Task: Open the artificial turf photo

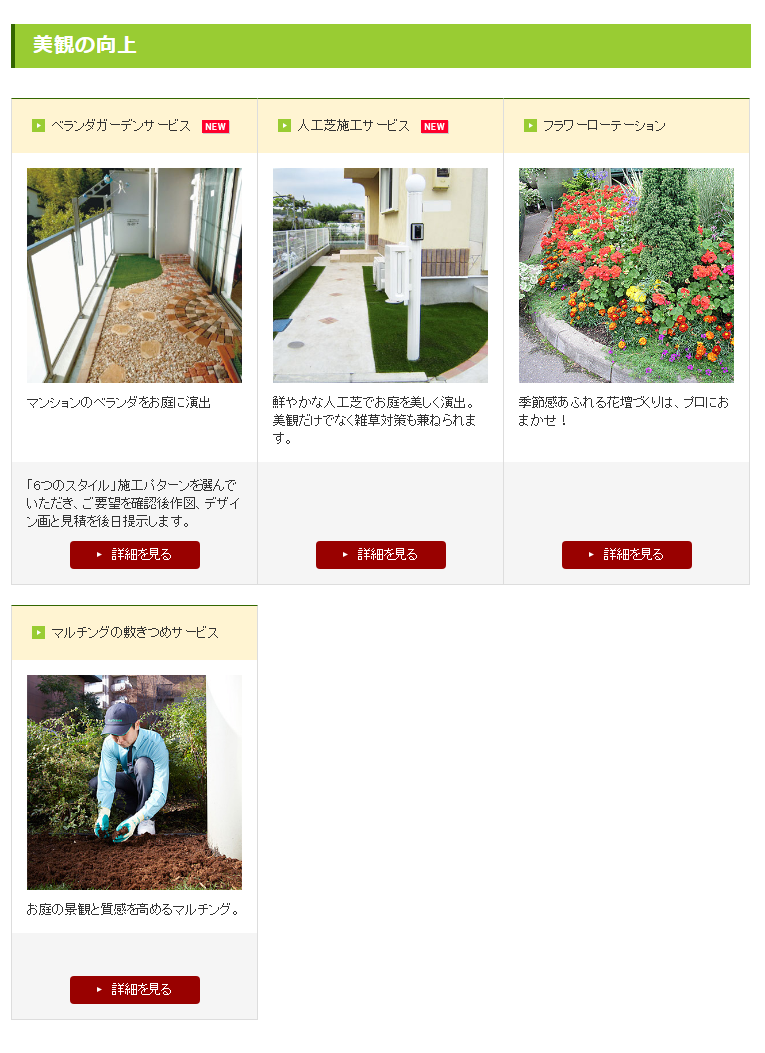Action: [380, 275]
